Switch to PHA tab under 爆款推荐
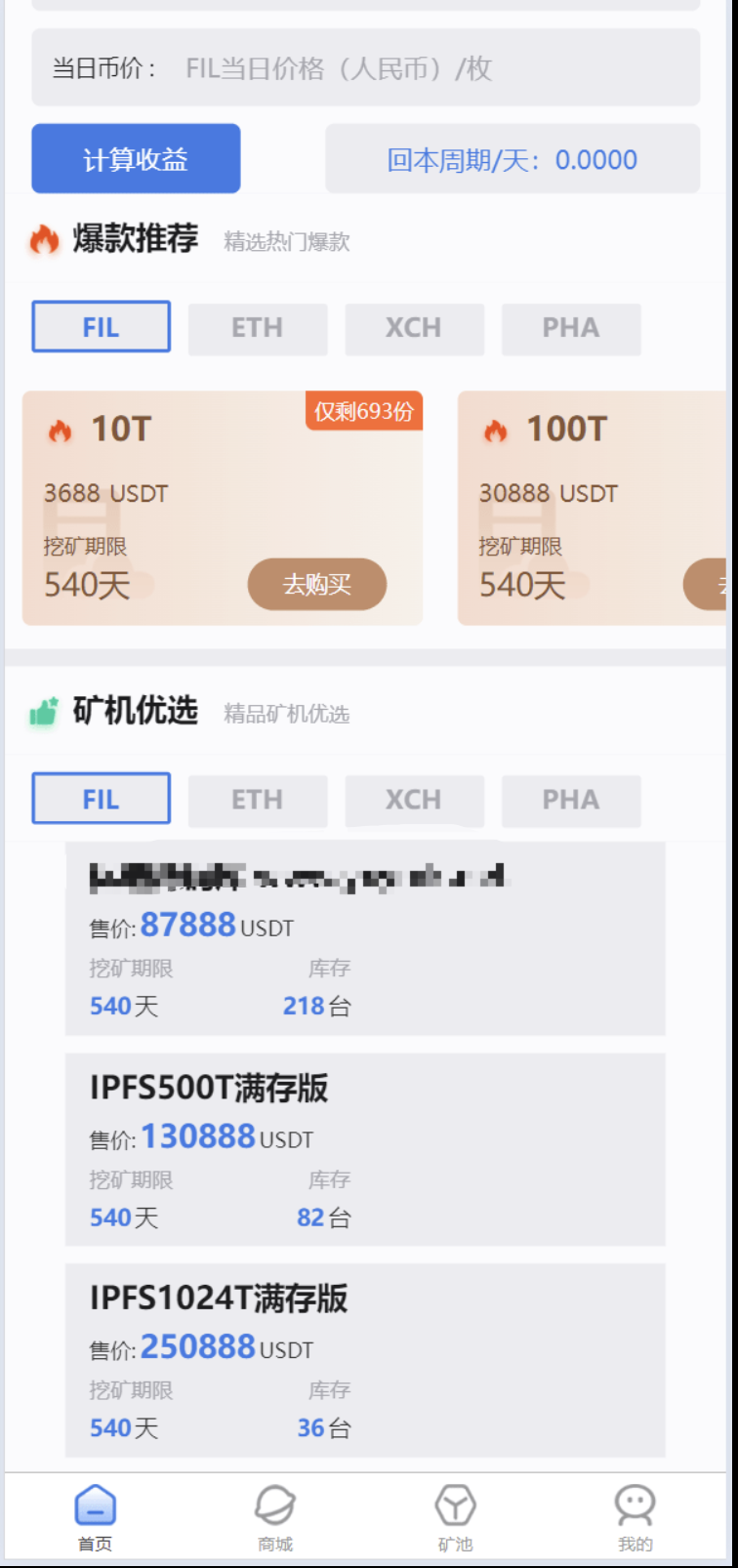The height and width of the screenshot is (1568, 738). click(571, 328)
